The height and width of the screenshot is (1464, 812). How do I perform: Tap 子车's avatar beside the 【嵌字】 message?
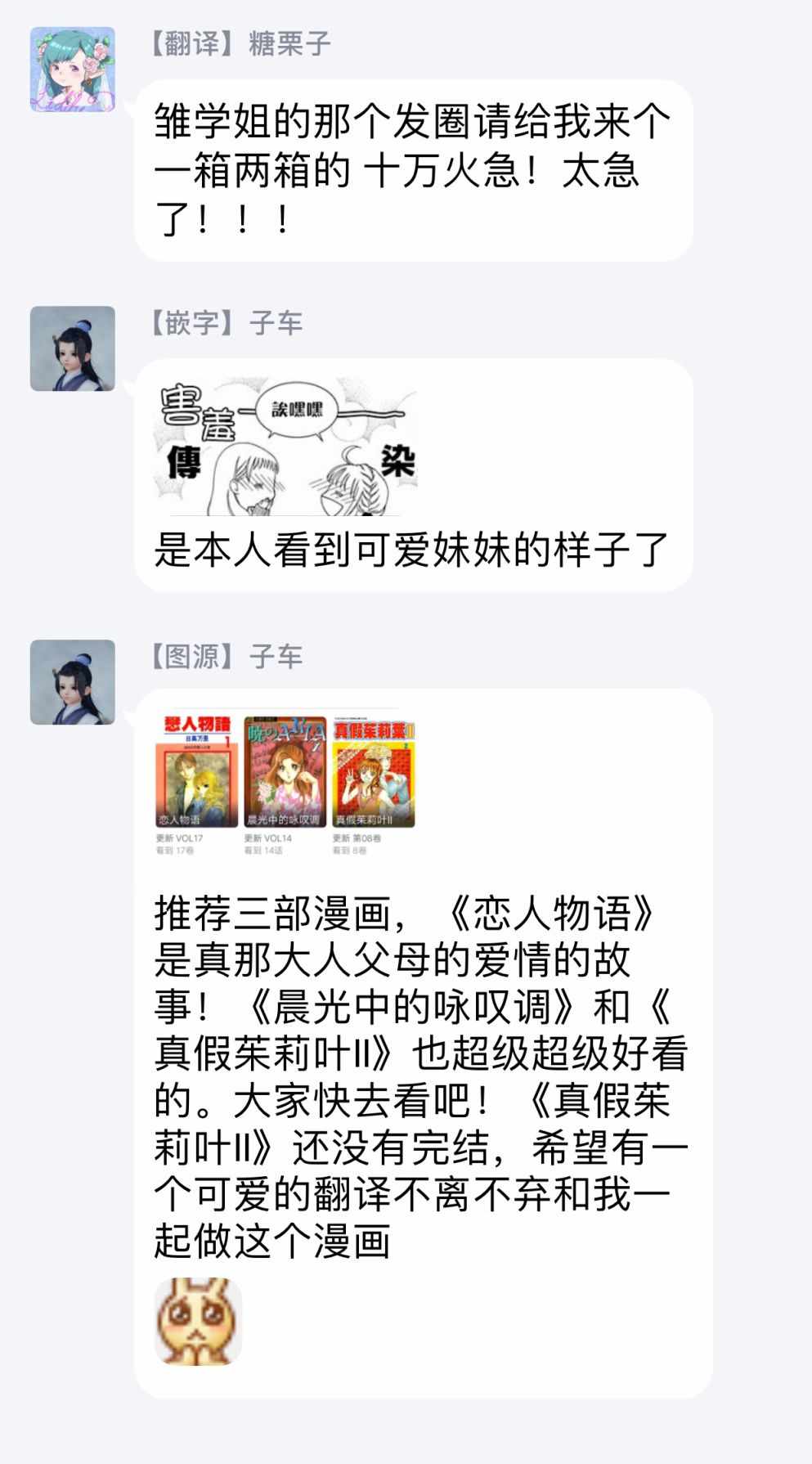click(72, 348)
